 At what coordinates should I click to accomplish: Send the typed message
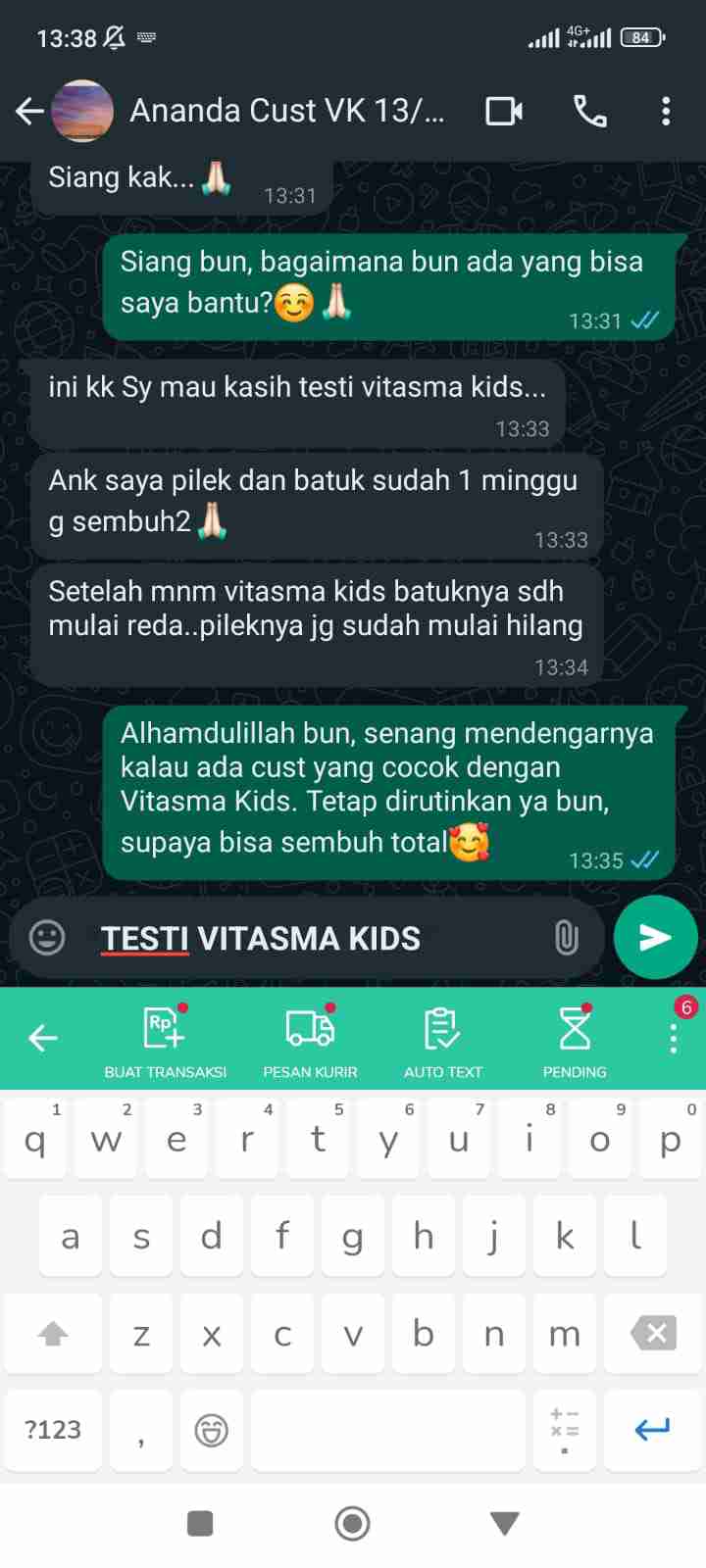(x=655, y=938)
